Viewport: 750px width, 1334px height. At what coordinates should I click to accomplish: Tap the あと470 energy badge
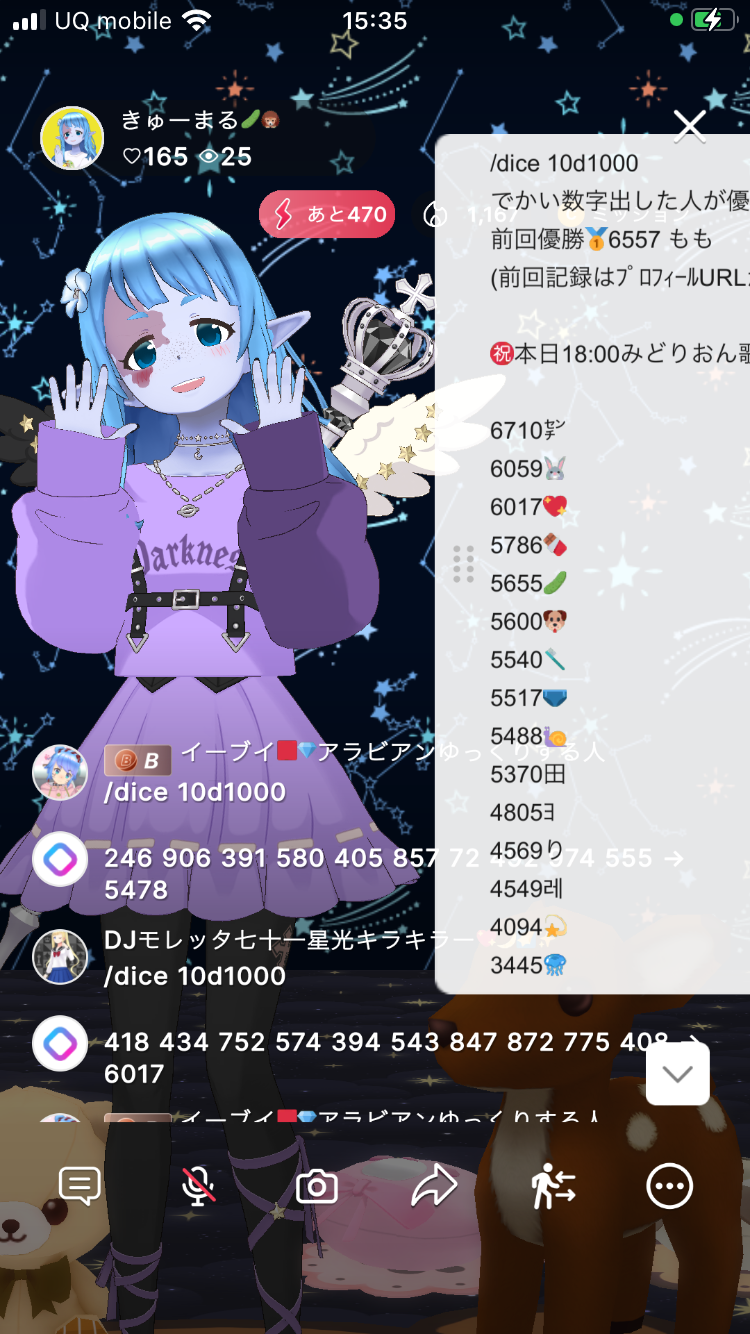coord(326,215)
